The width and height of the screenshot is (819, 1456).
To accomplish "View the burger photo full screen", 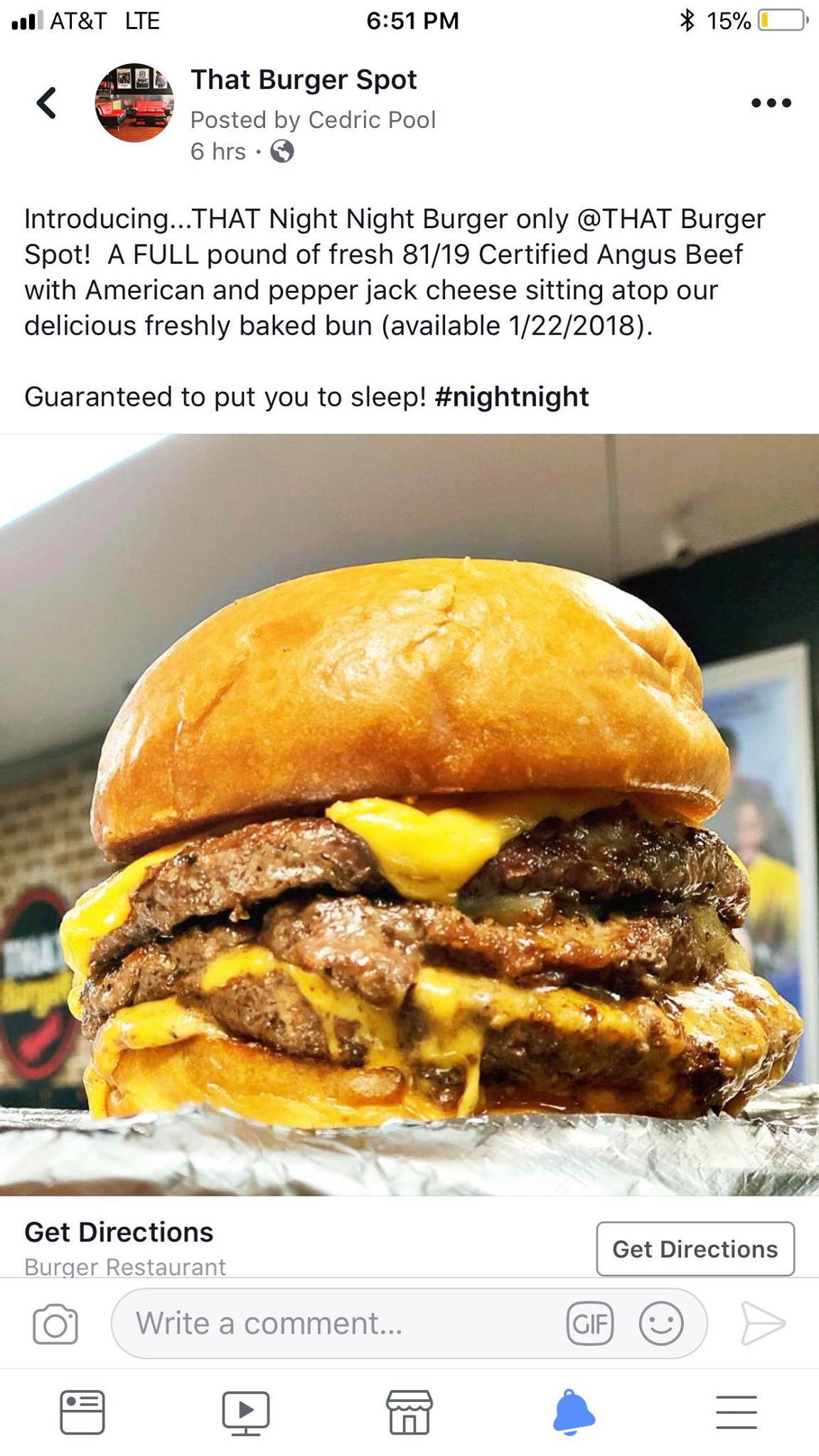I will click(409, 815).
